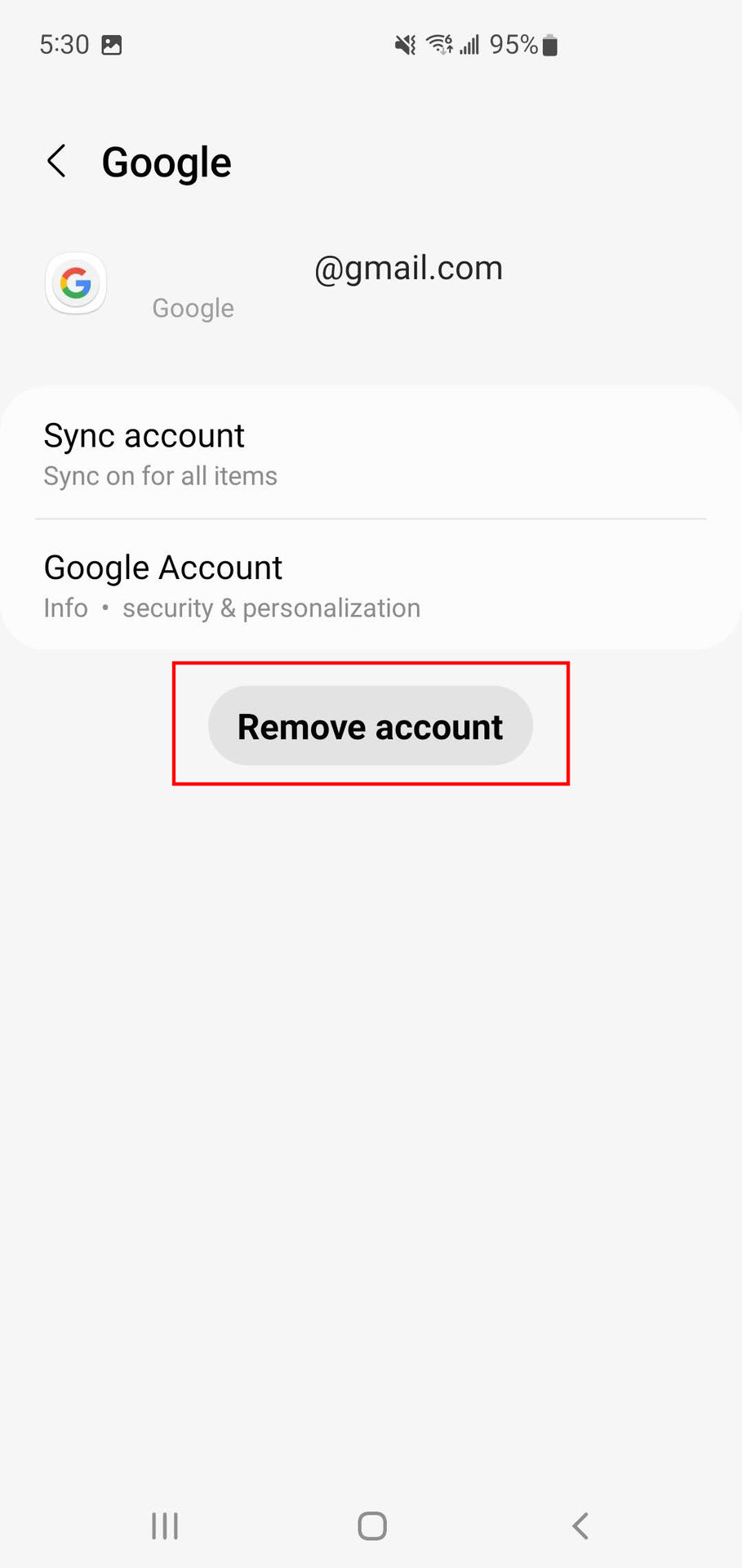Open recent apps from the navigation bar
The image size is (742, 1568).
pos(165,1525)
